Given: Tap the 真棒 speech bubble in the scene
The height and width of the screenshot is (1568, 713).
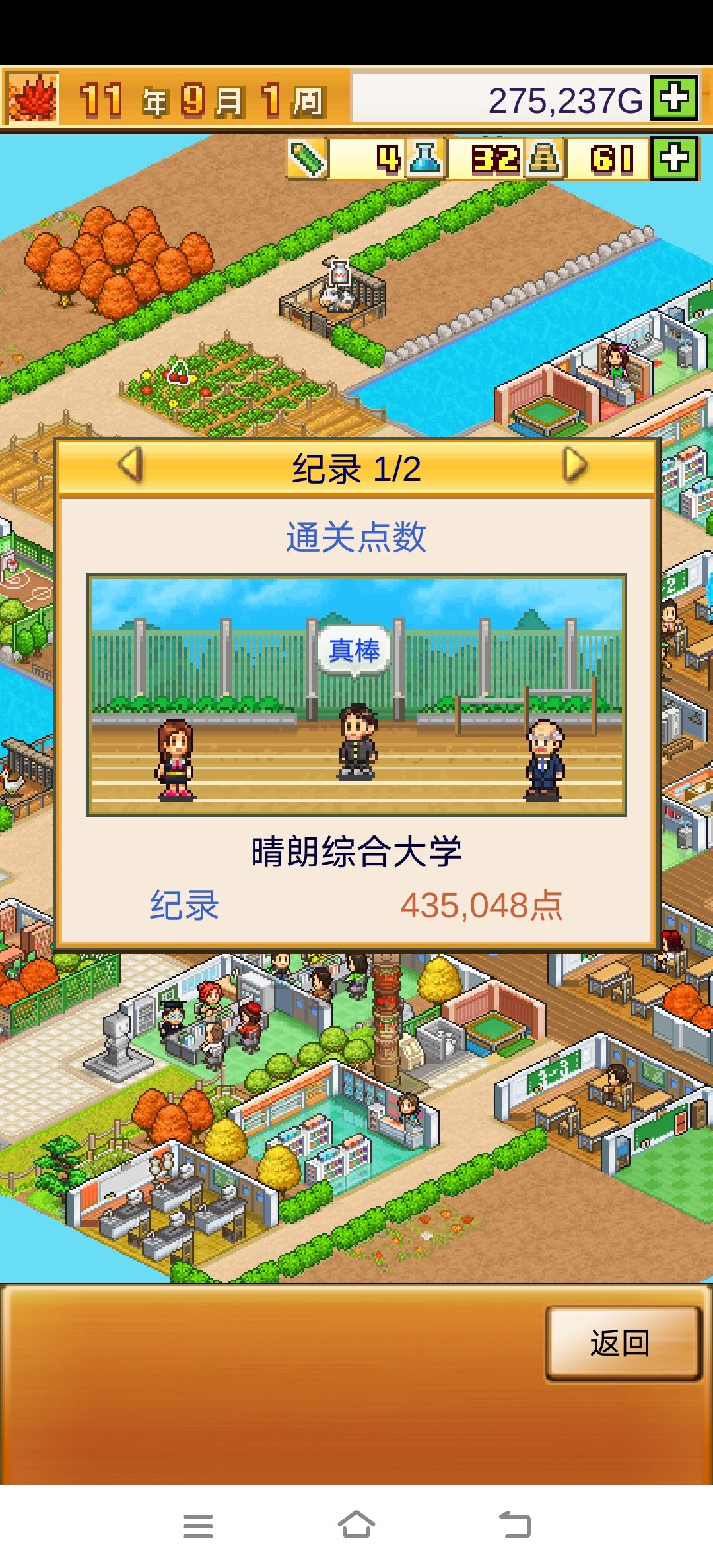Looking at the screenshot, I should pos(355,649).
